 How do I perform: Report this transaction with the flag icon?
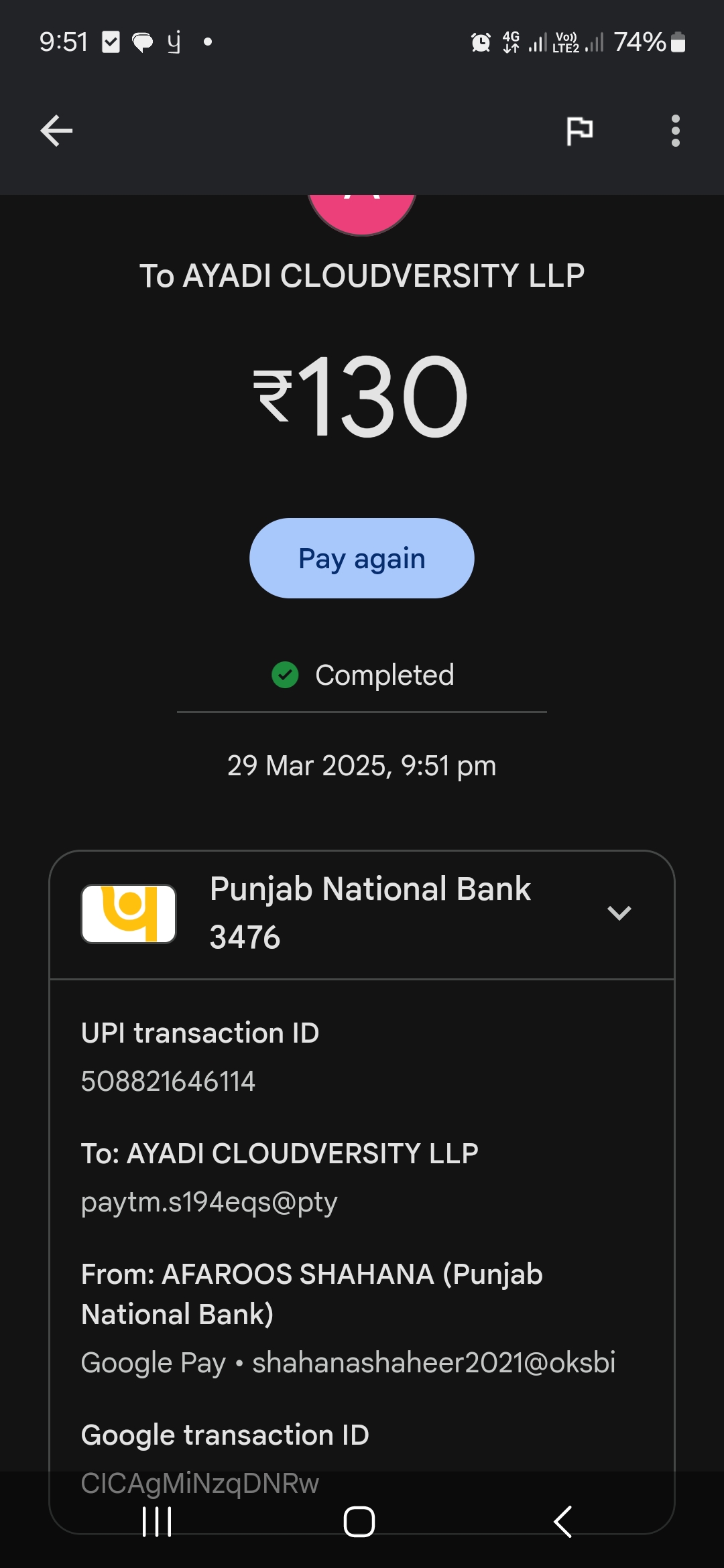(580, 130)
